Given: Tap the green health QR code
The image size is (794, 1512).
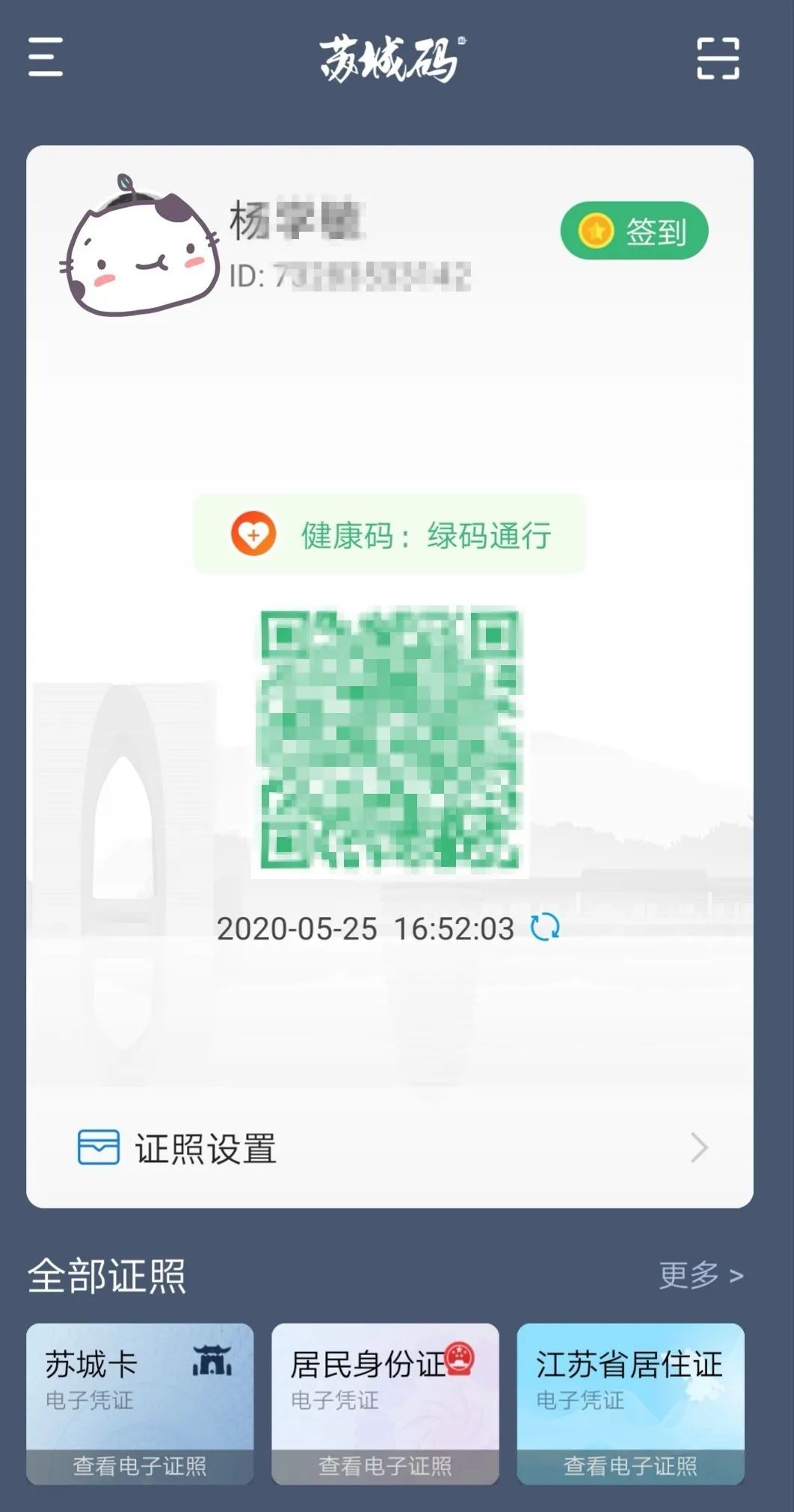Looking at the screenshot, I should pyautogui.click(x=394, y=742).
